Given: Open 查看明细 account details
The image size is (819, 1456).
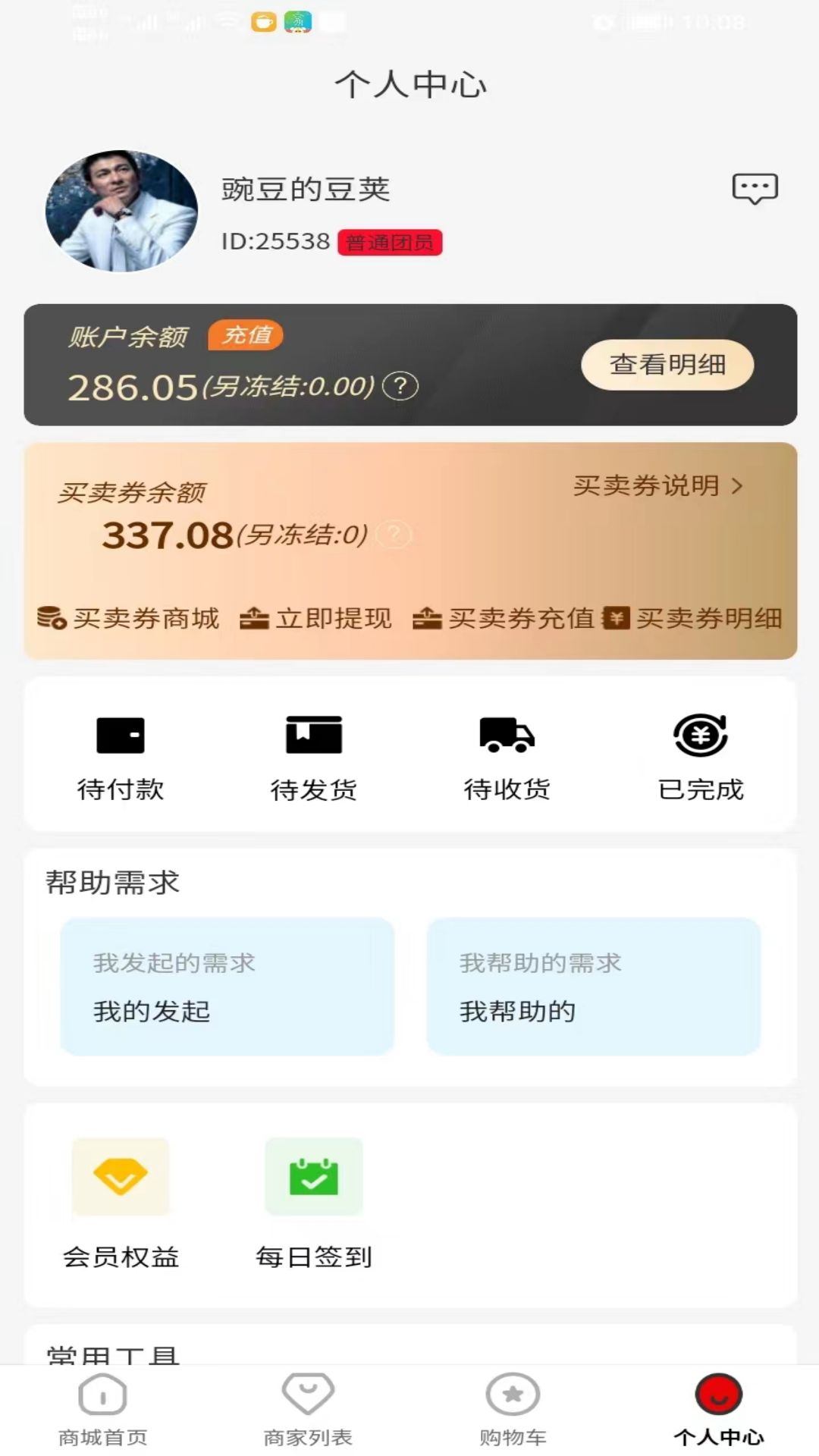Looking at the screenshot, I should point(667,365).
